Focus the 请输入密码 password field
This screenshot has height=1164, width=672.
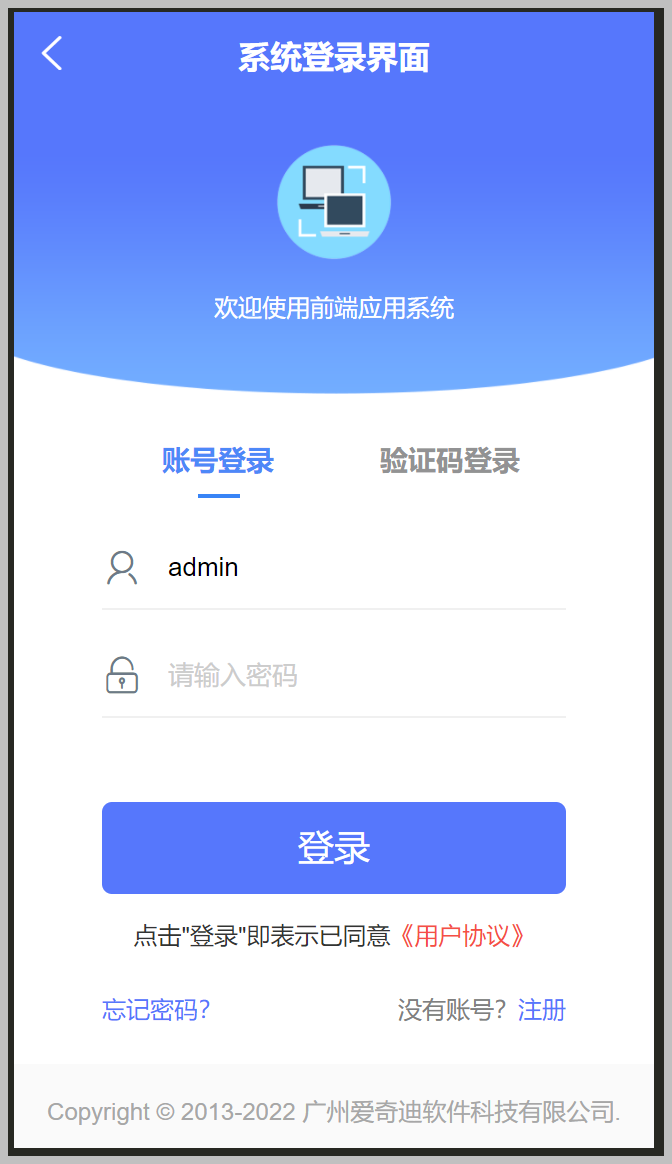click(x=360, y=675)
